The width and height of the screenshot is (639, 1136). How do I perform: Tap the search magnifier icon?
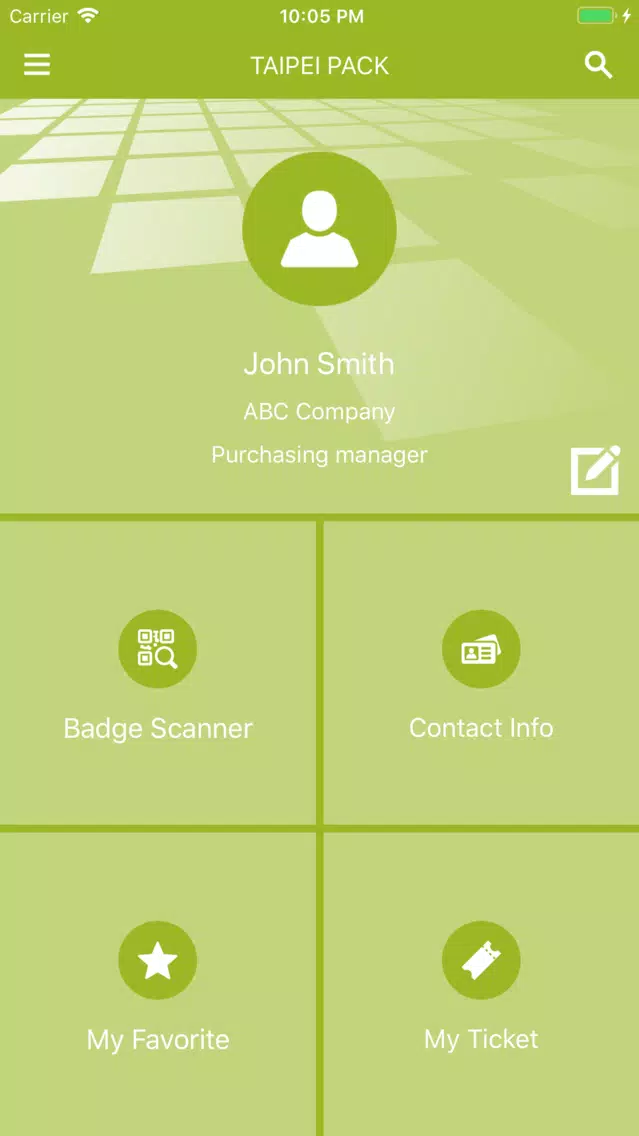coord(598,66)
